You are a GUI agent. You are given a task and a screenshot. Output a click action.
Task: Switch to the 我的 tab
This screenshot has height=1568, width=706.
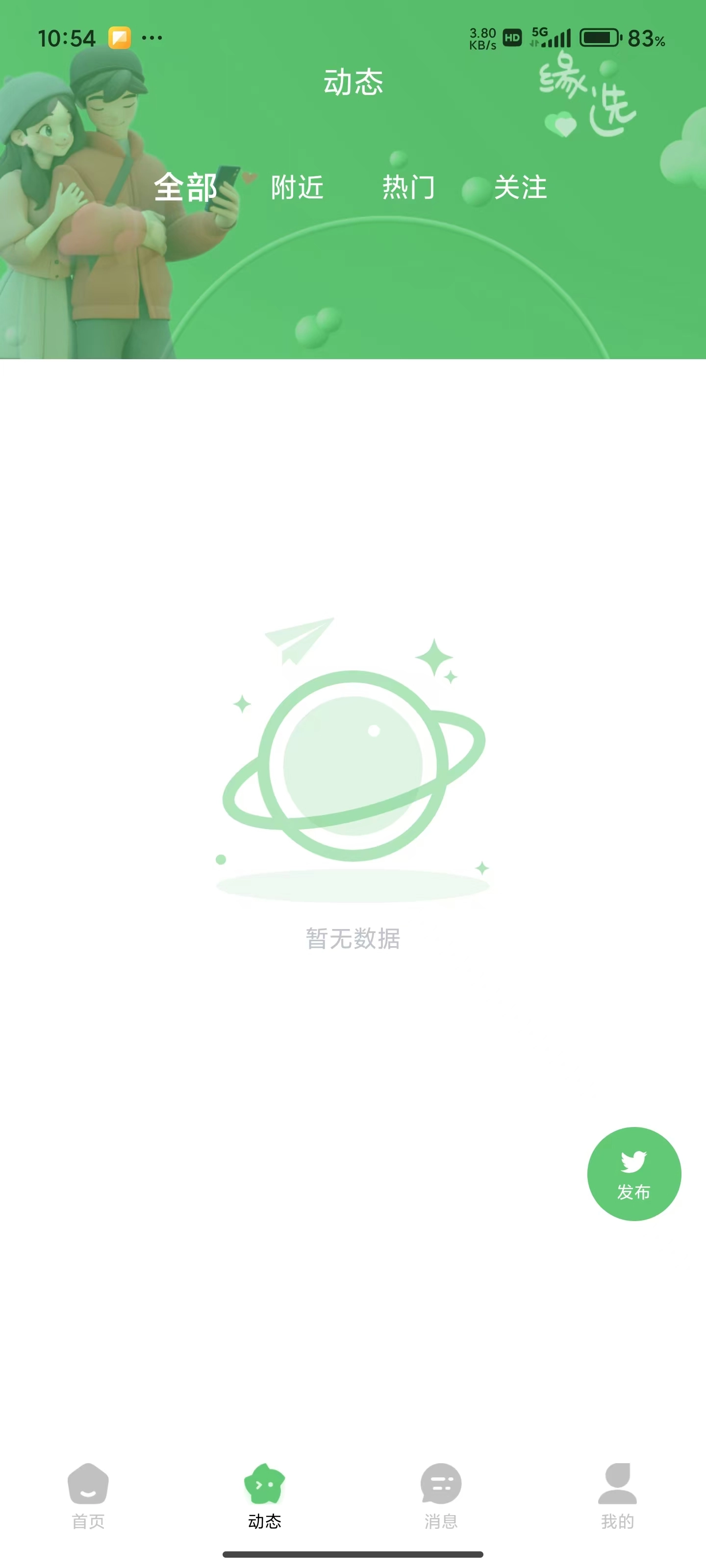tap(617, 1495)
